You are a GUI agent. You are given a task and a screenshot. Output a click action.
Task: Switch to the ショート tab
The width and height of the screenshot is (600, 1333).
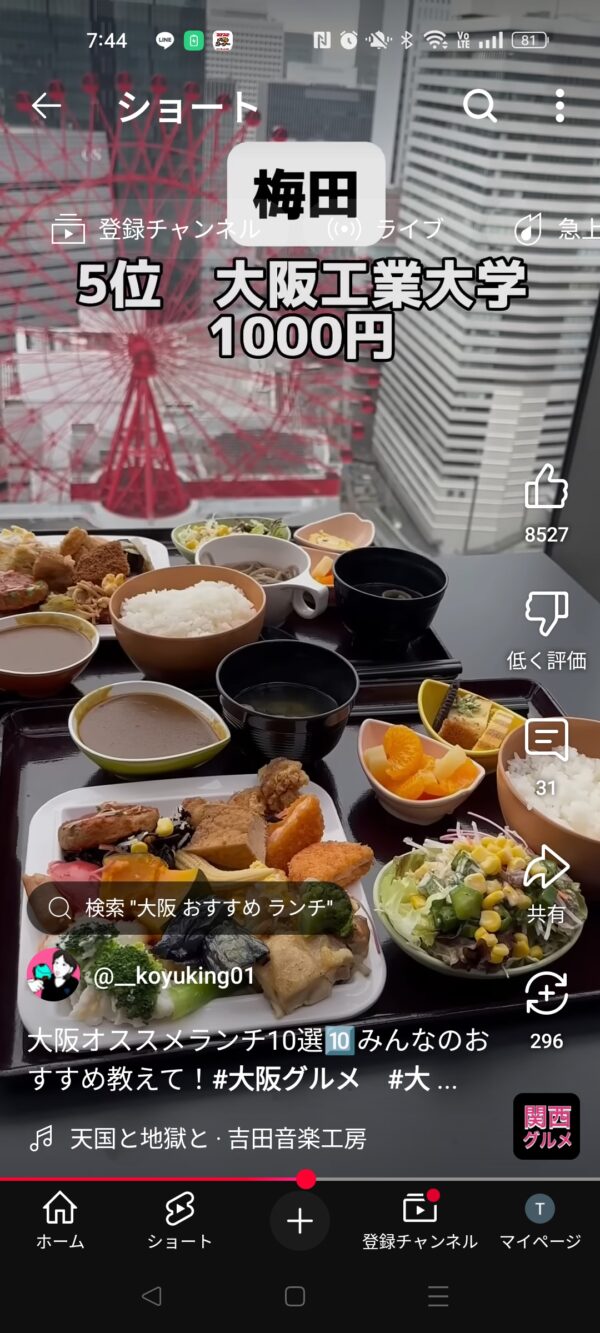click(180, 1221)
